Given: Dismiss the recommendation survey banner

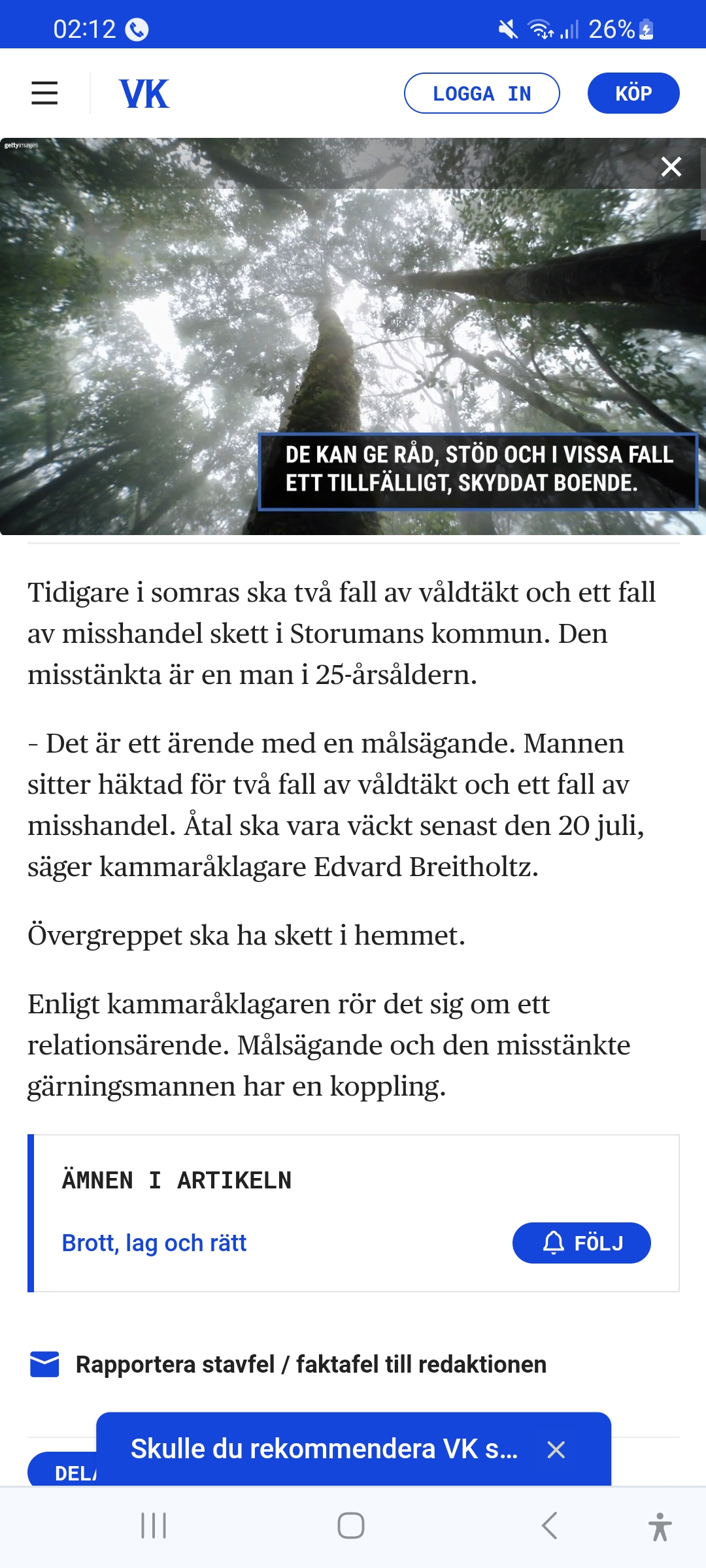Looking at the screenshot, I should tap(556, 1450).
